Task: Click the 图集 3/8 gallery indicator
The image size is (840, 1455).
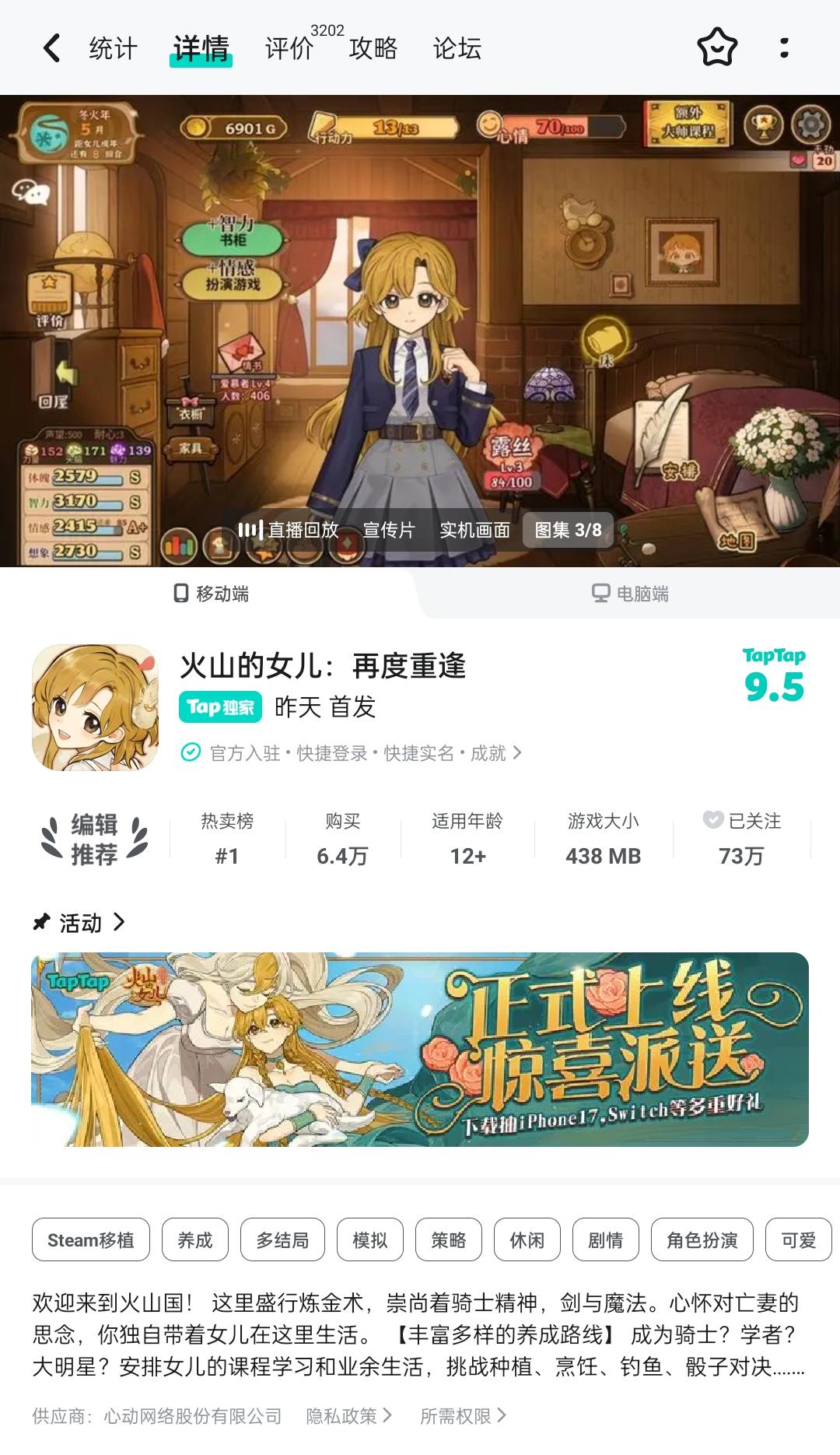Action: tap(568, 529)
